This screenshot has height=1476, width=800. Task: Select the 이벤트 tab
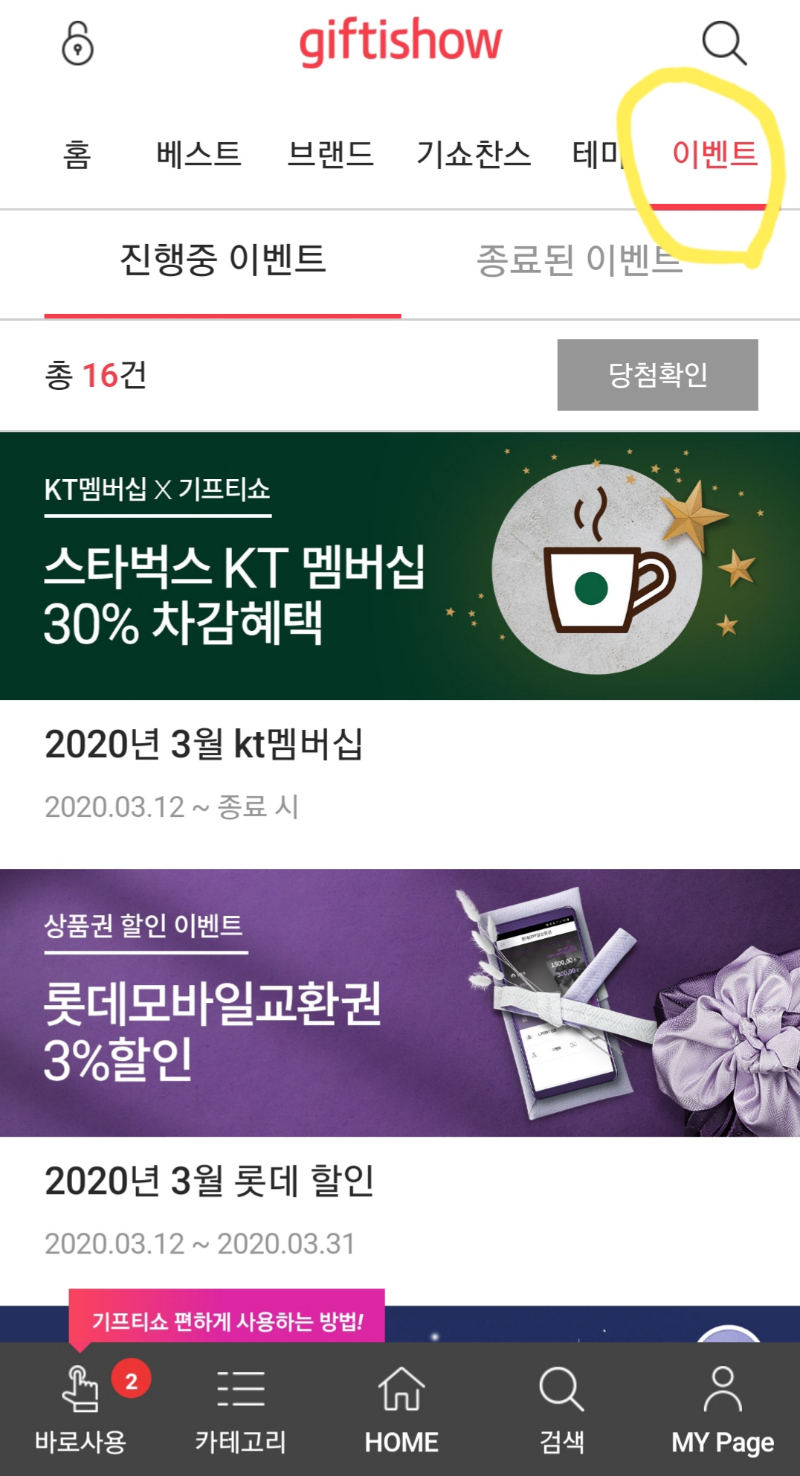[714, 155]
